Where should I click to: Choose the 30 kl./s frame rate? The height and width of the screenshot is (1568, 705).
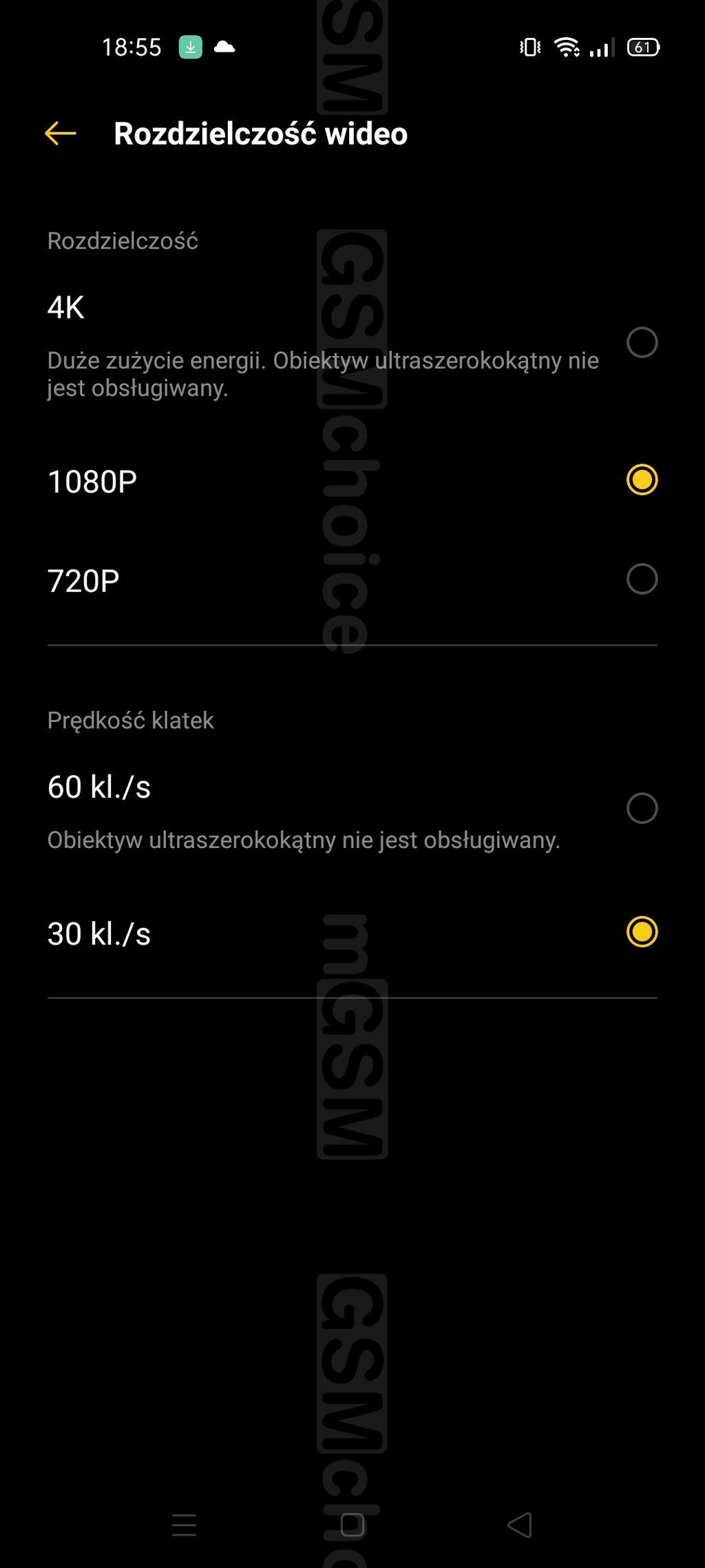[352, 933]
